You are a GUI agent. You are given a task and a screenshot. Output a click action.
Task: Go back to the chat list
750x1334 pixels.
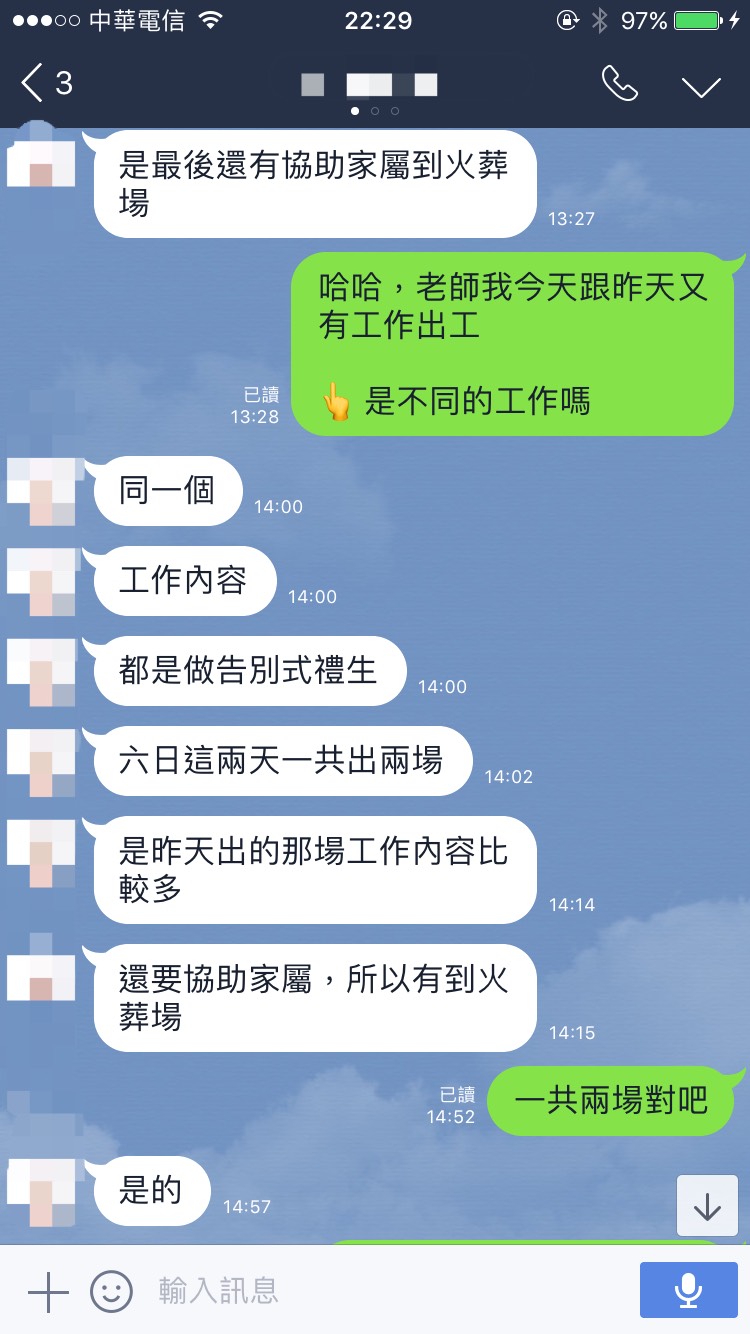(46, 83)
